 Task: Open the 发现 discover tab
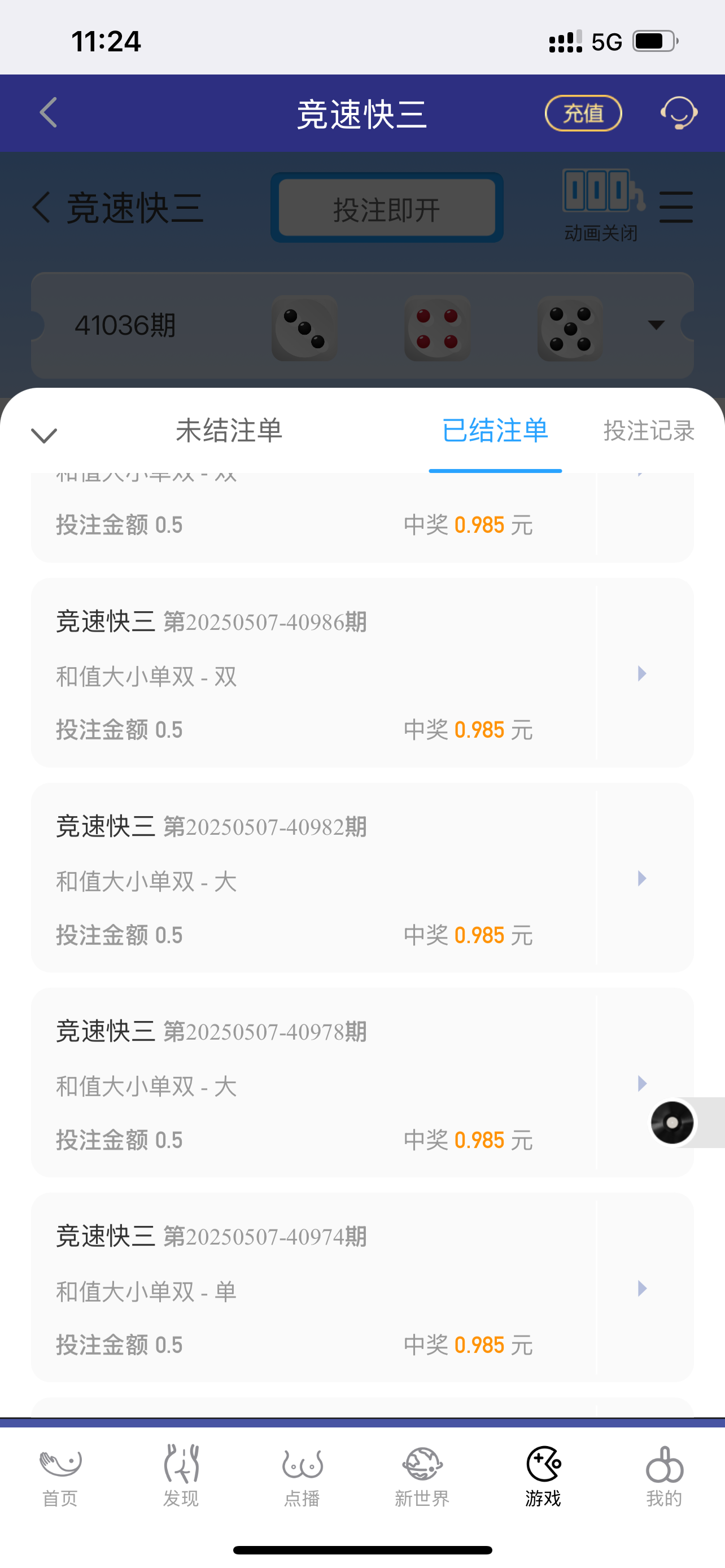click(181, 1475)
